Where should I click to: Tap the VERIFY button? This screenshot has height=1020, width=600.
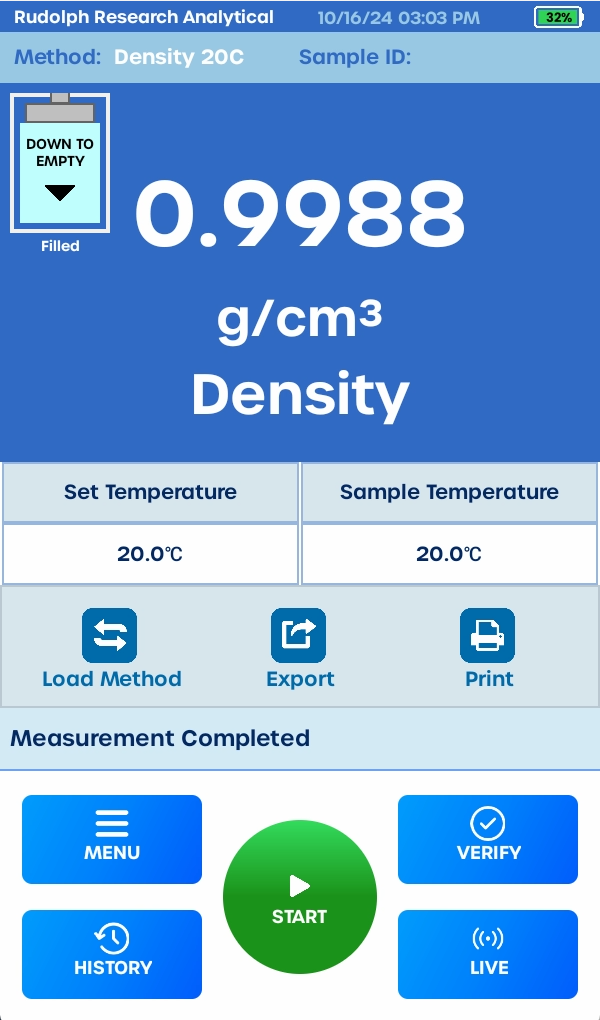pos(488,839)
